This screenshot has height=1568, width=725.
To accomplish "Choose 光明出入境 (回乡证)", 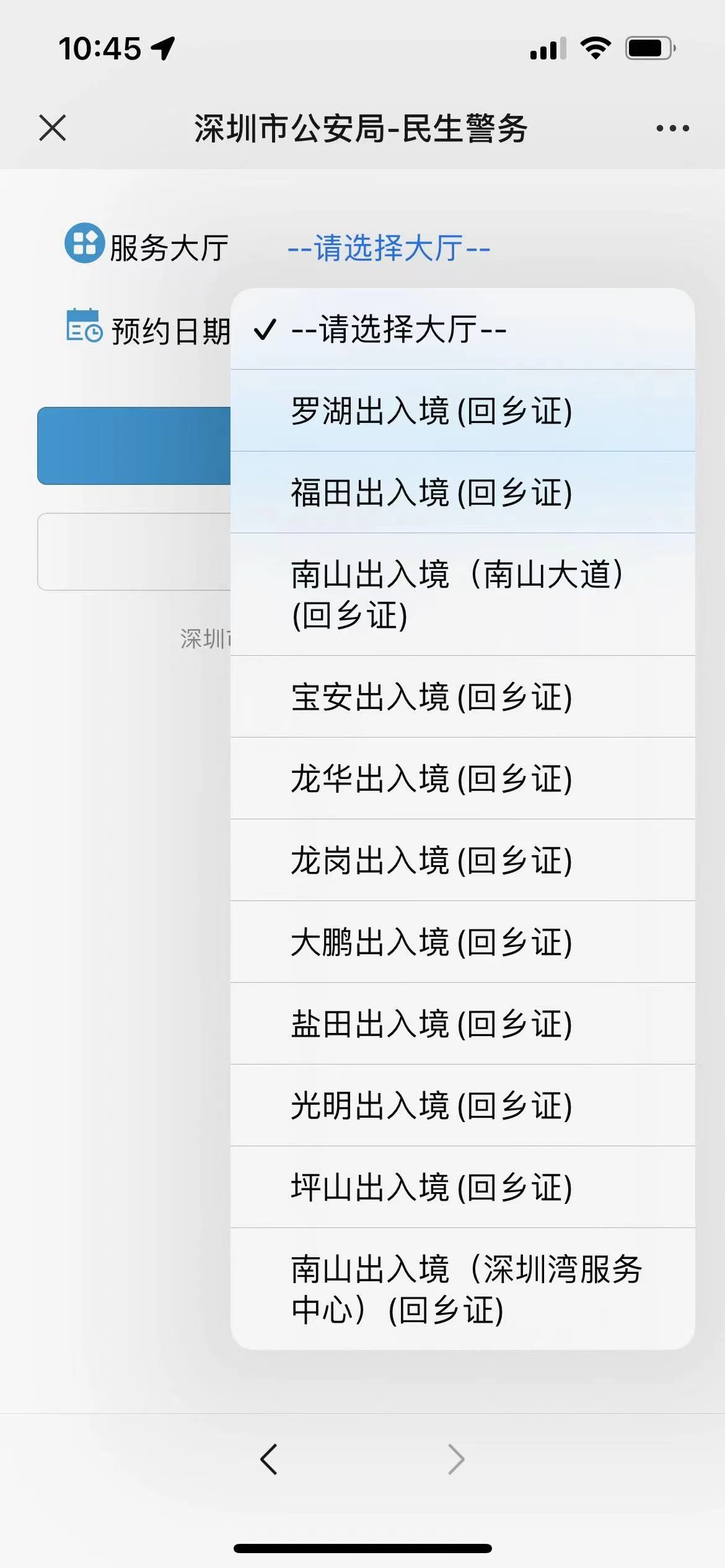I will (x=462, y=1105).
